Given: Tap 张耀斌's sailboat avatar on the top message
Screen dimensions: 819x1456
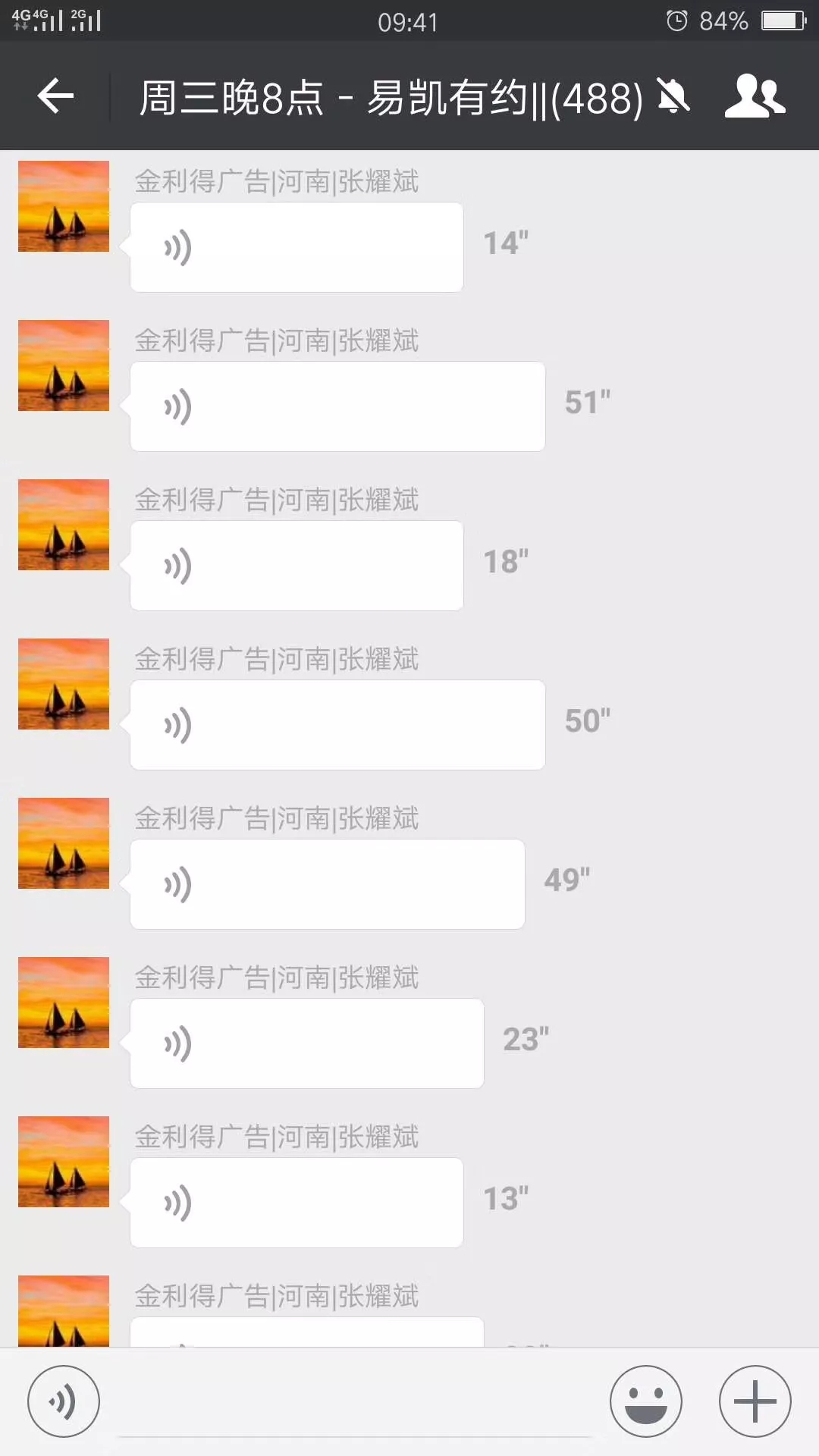Looking at the screenshot, I should click(63, 206).
